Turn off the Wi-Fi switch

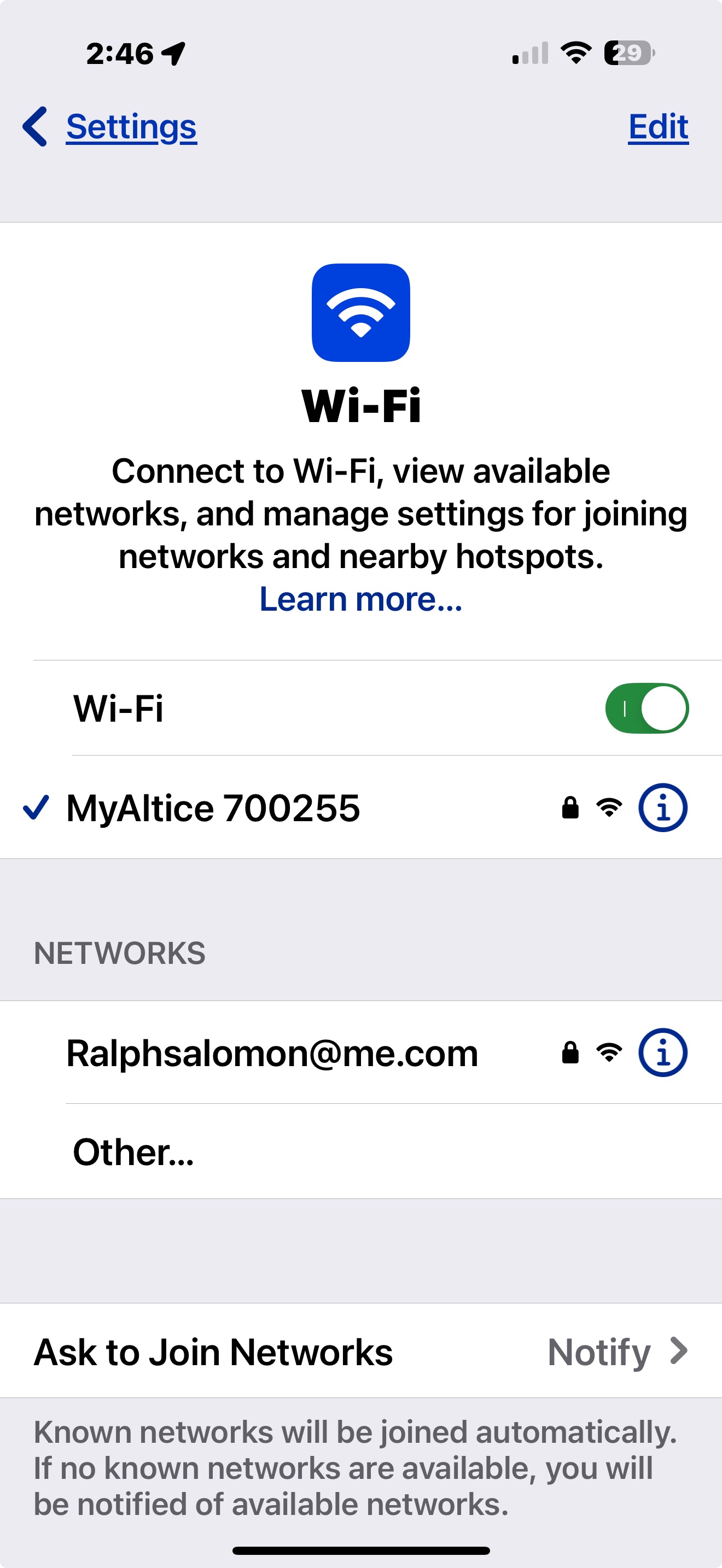(x=646, y=708)
